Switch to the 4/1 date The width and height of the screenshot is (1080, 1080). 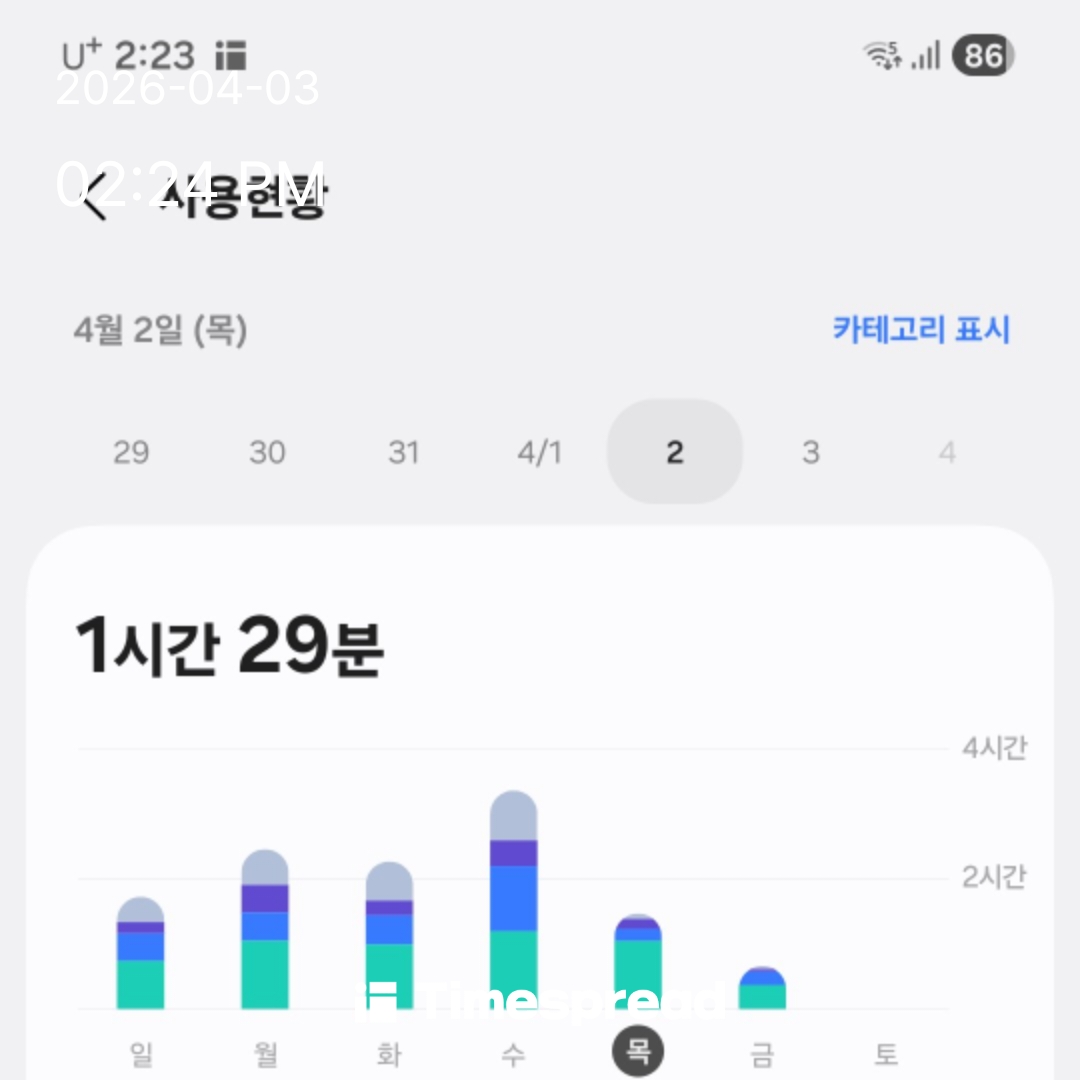pos(539,453)
